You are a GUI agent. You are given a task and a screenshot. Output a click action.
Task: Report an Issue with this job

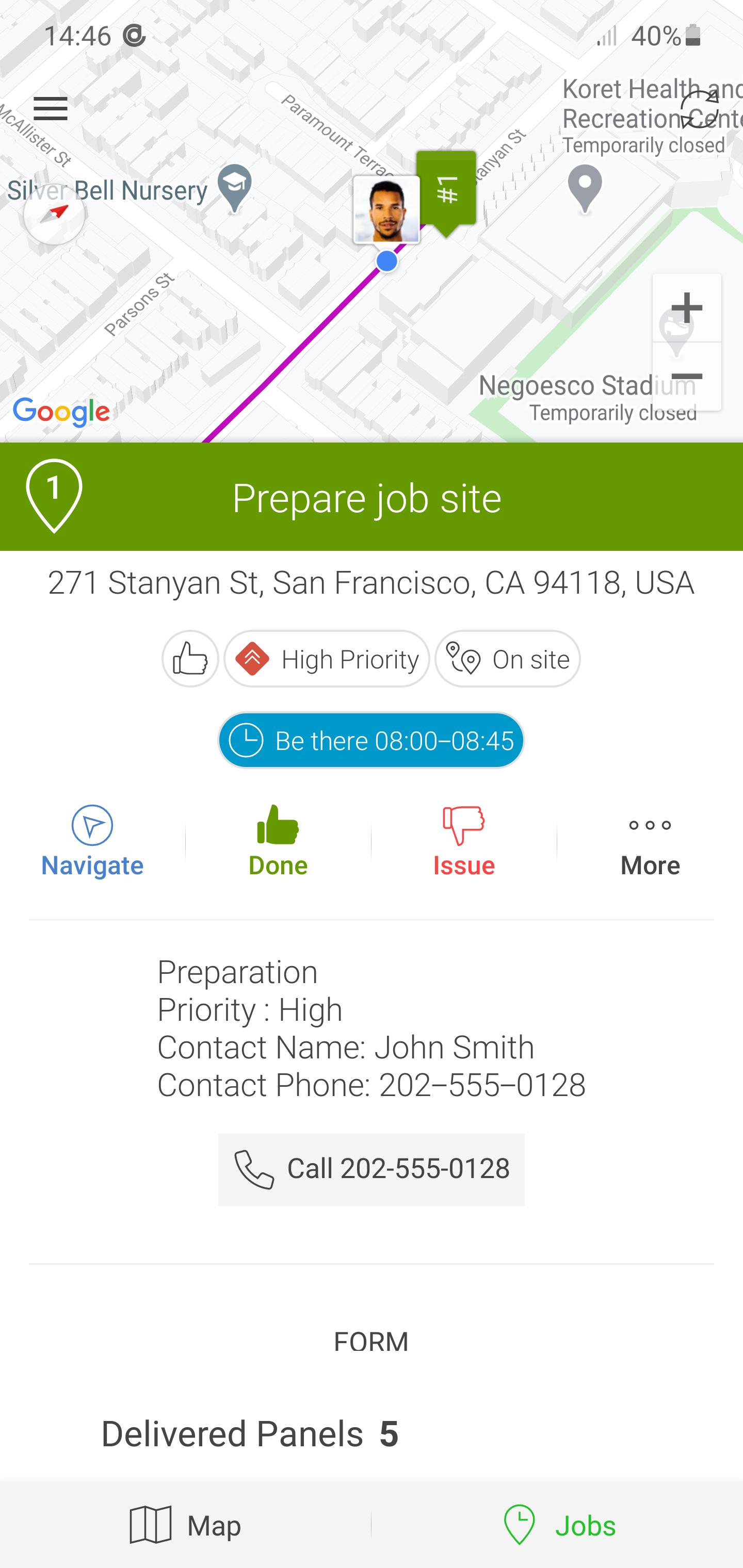[x=464, y=841]
